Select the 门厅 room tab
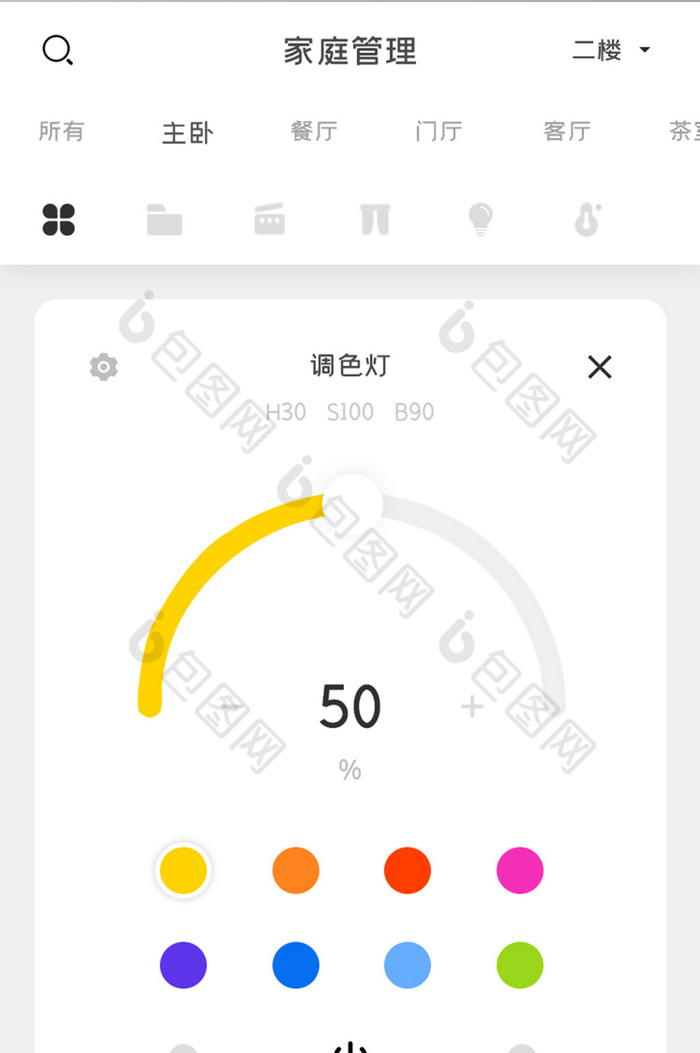Screen dimensions: 700x1053 coord(439,131)
